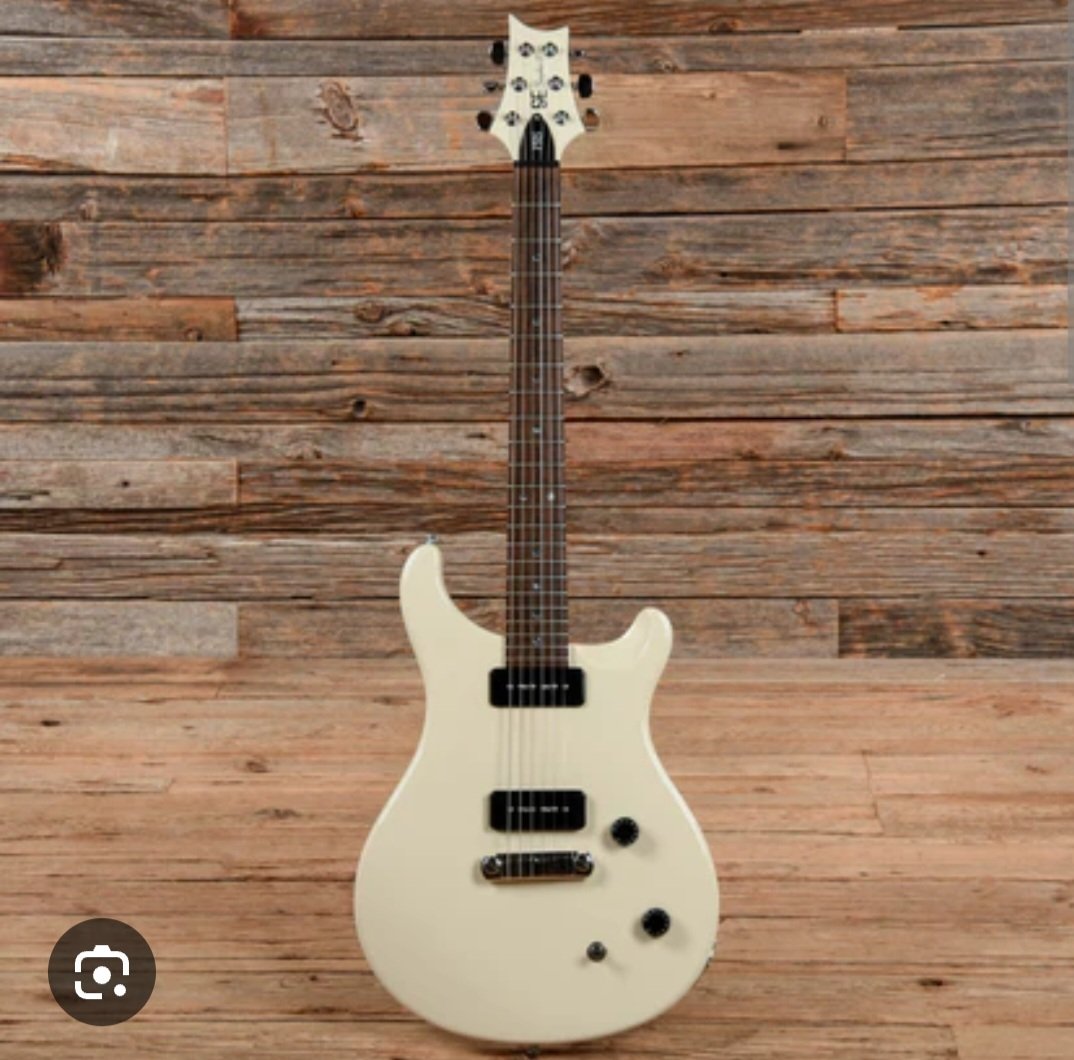Search this image with Google Lens
This screenshot has height=1060, width=1074.
click(102, 971)
